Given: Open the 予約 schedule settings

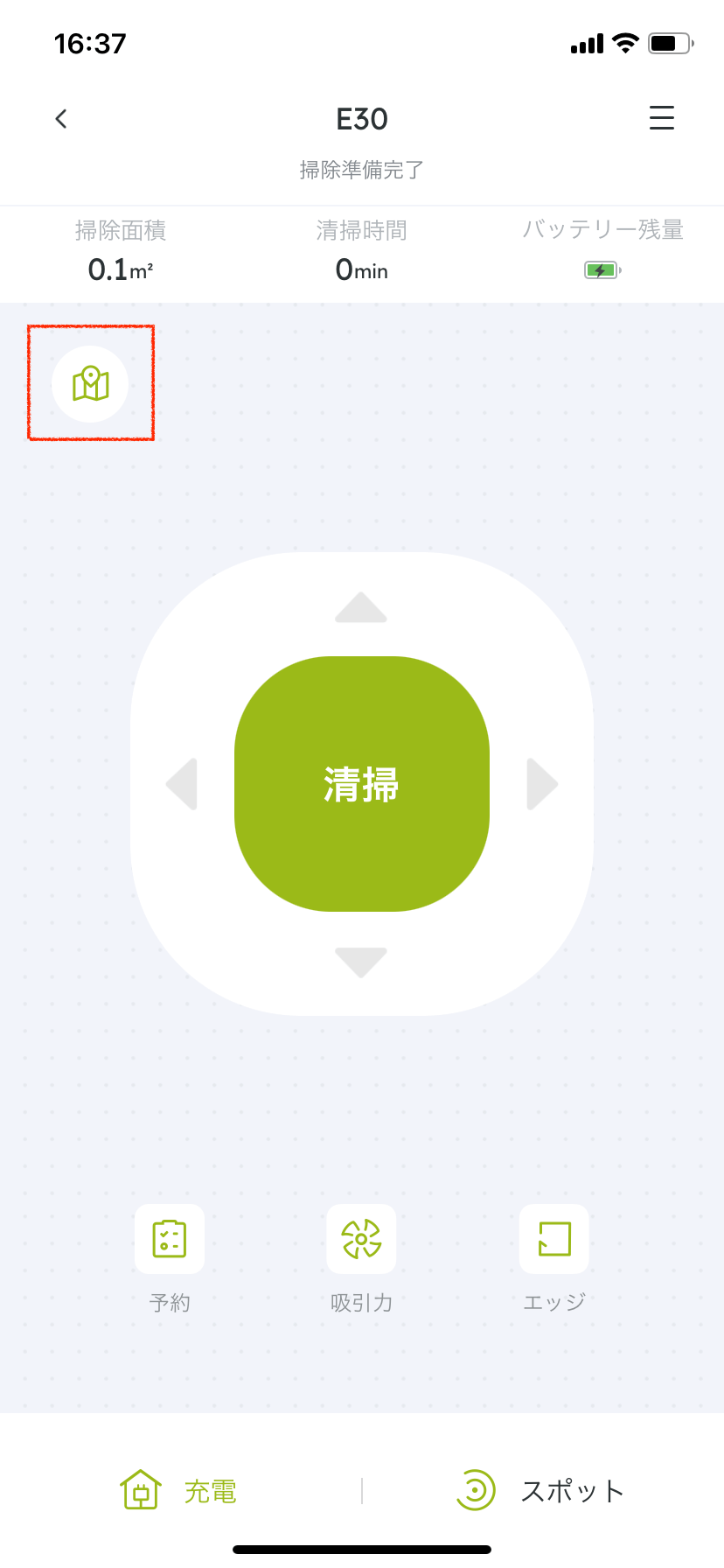Looking at the screenshot, I should (169, 1239).
